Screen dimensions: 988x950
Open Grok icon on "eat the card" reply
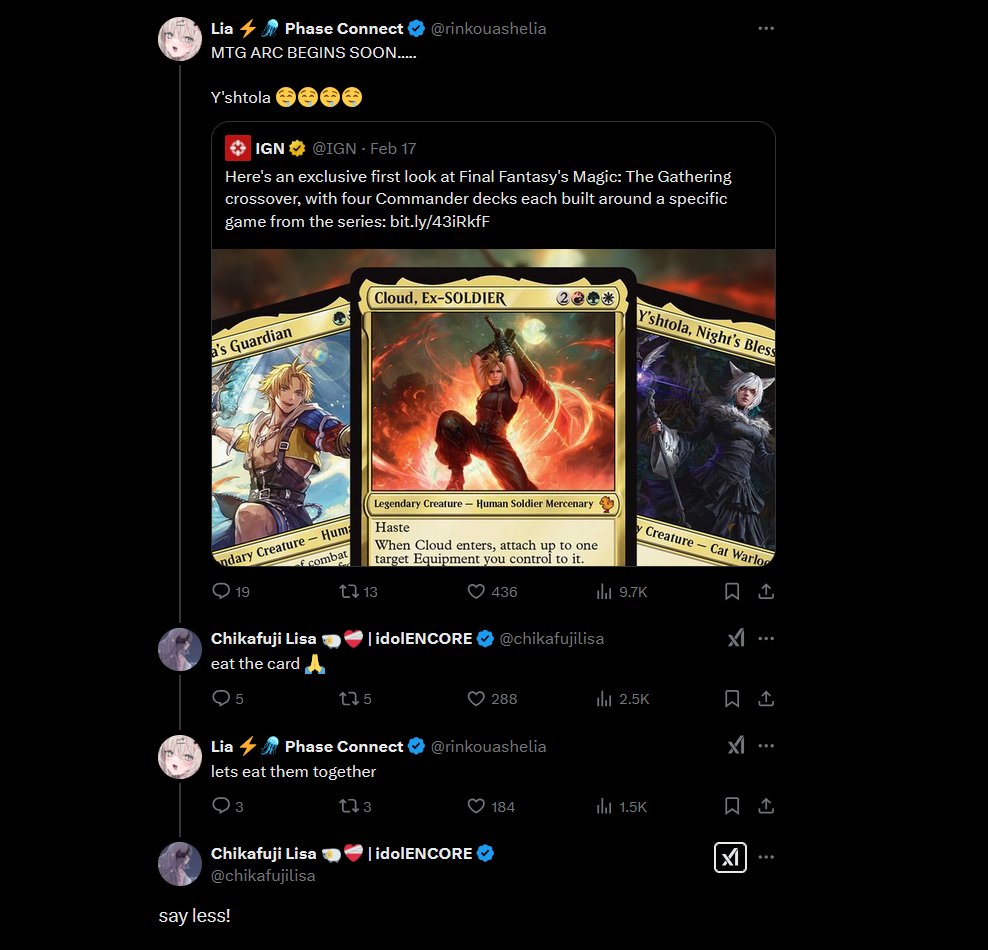pos(735,638)
